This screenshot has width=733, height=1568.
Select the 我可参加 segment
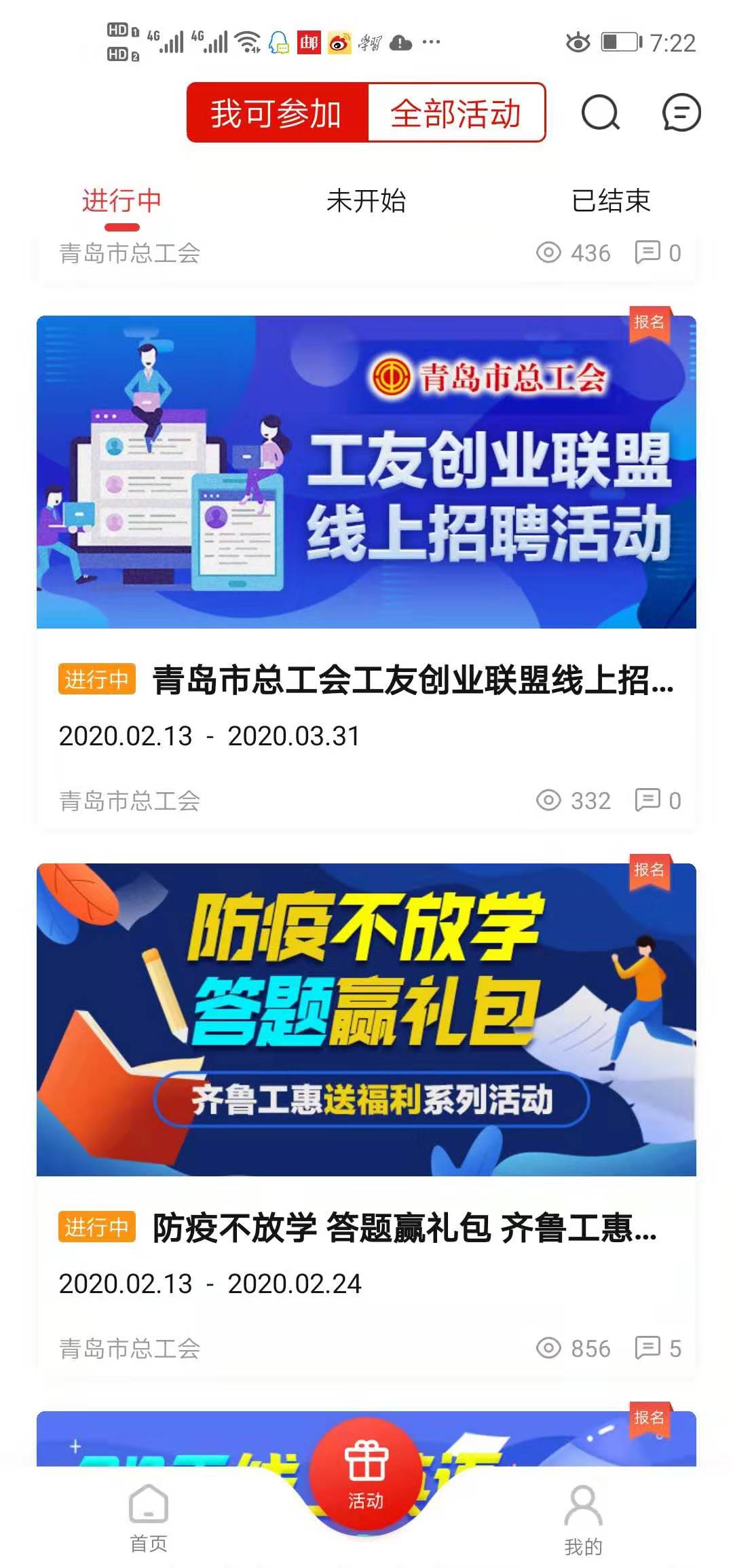(277, 113)
